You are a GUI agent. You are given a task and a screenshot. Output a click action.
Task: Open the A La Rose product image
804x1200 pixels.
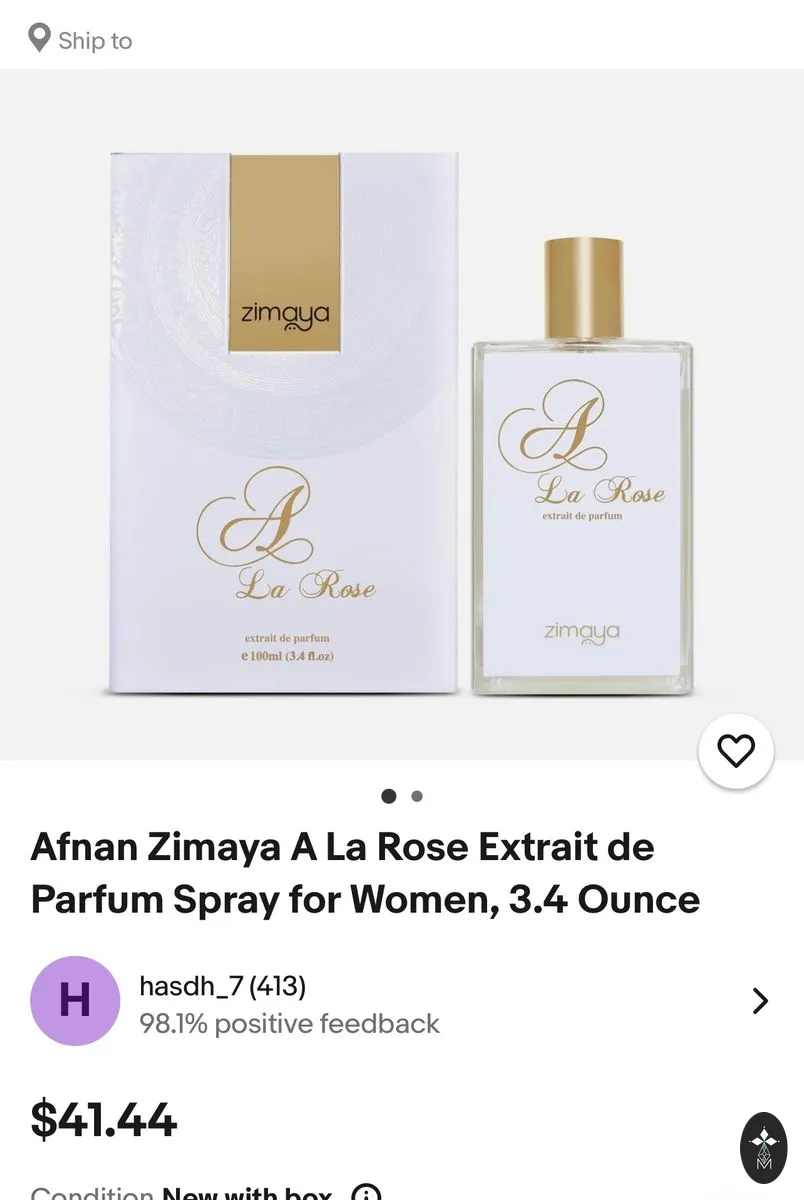point(402,415)
